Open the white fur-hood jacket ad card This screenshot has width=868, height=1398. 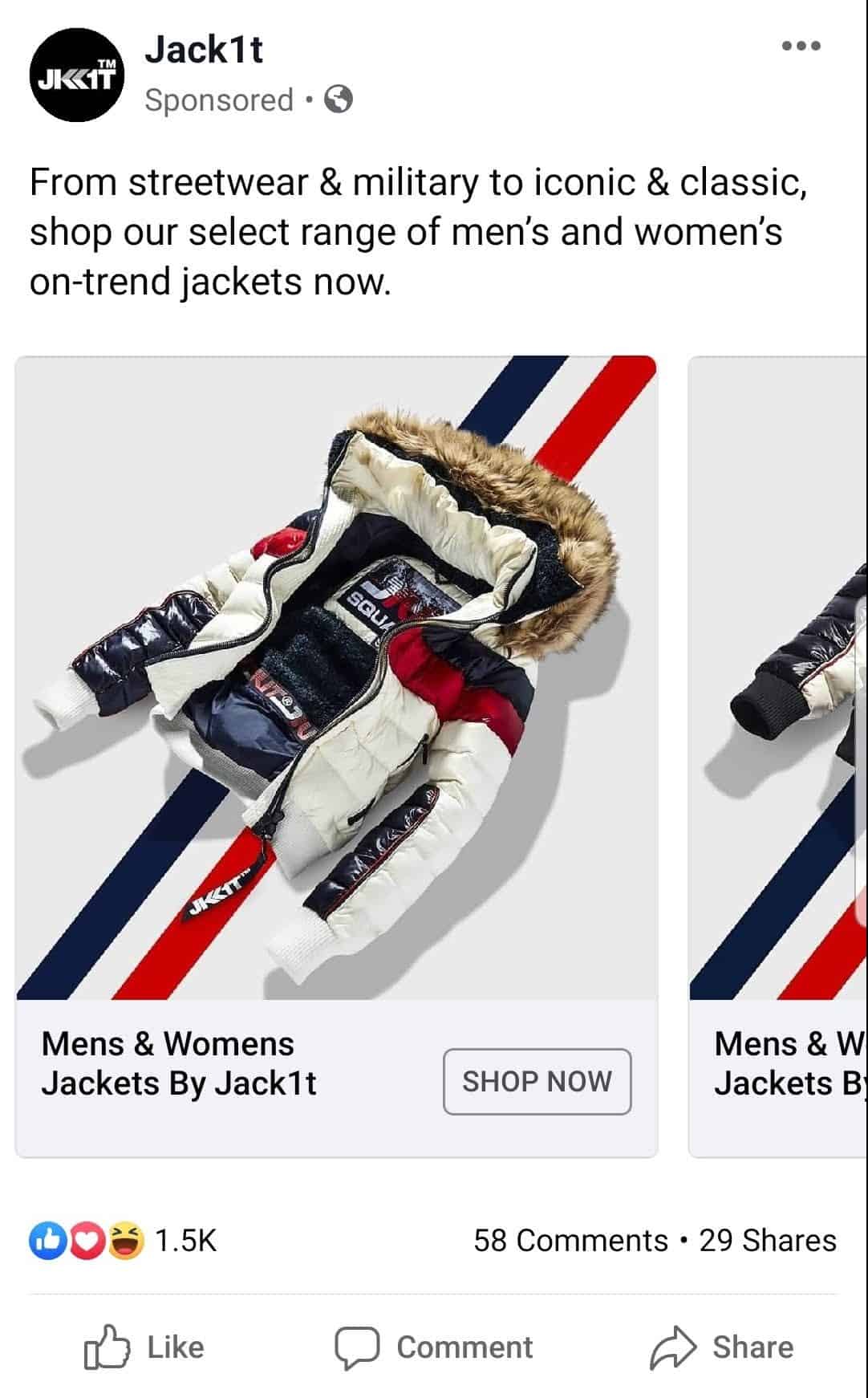337,757
